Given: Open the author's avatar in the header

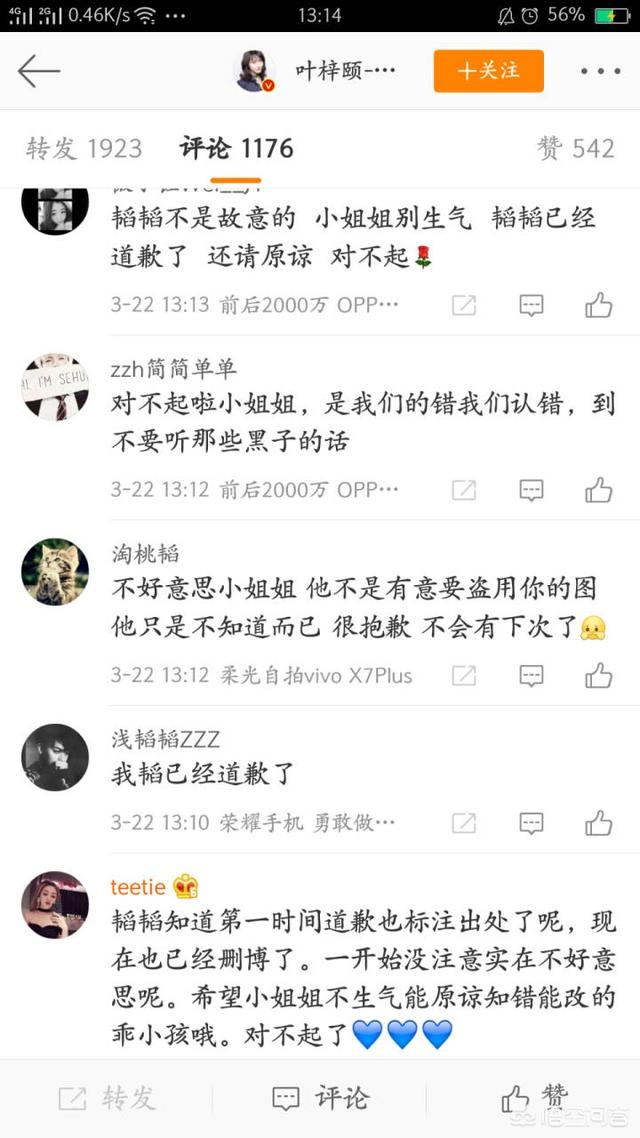Looking at the screenshot, I should [255, 71].
